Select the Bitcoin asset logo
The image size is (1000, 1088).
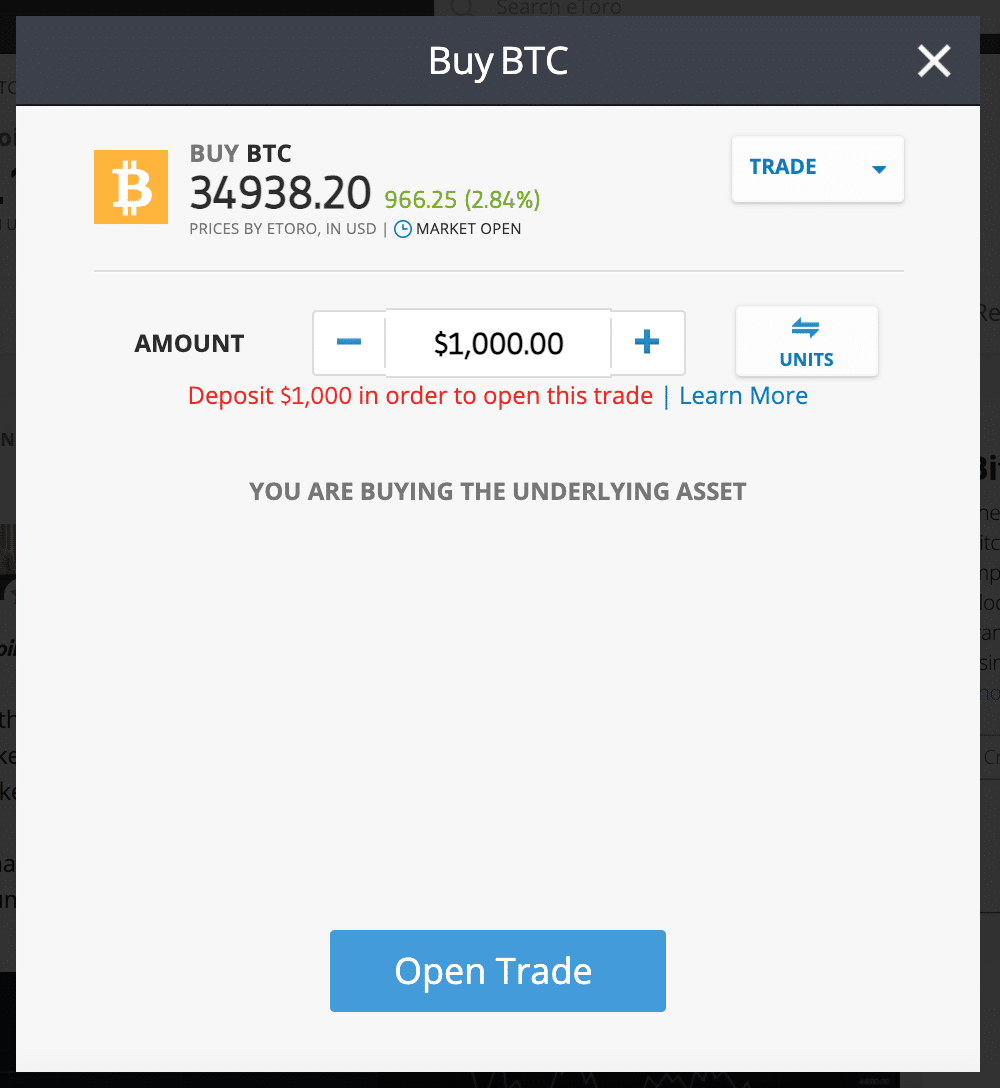[x=131, y=186]
